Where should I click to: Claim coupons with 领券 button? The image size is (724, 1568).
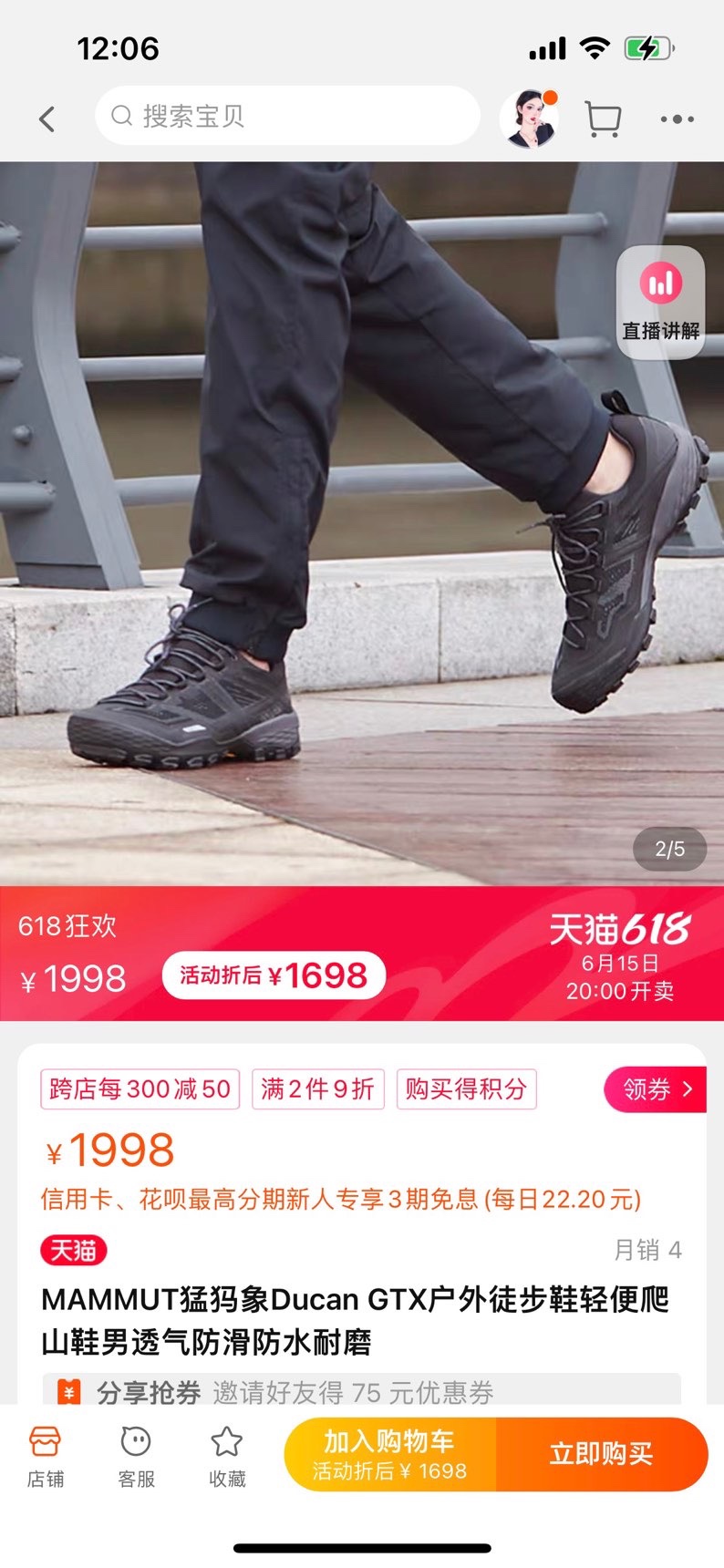click(x=656, y=1088)
